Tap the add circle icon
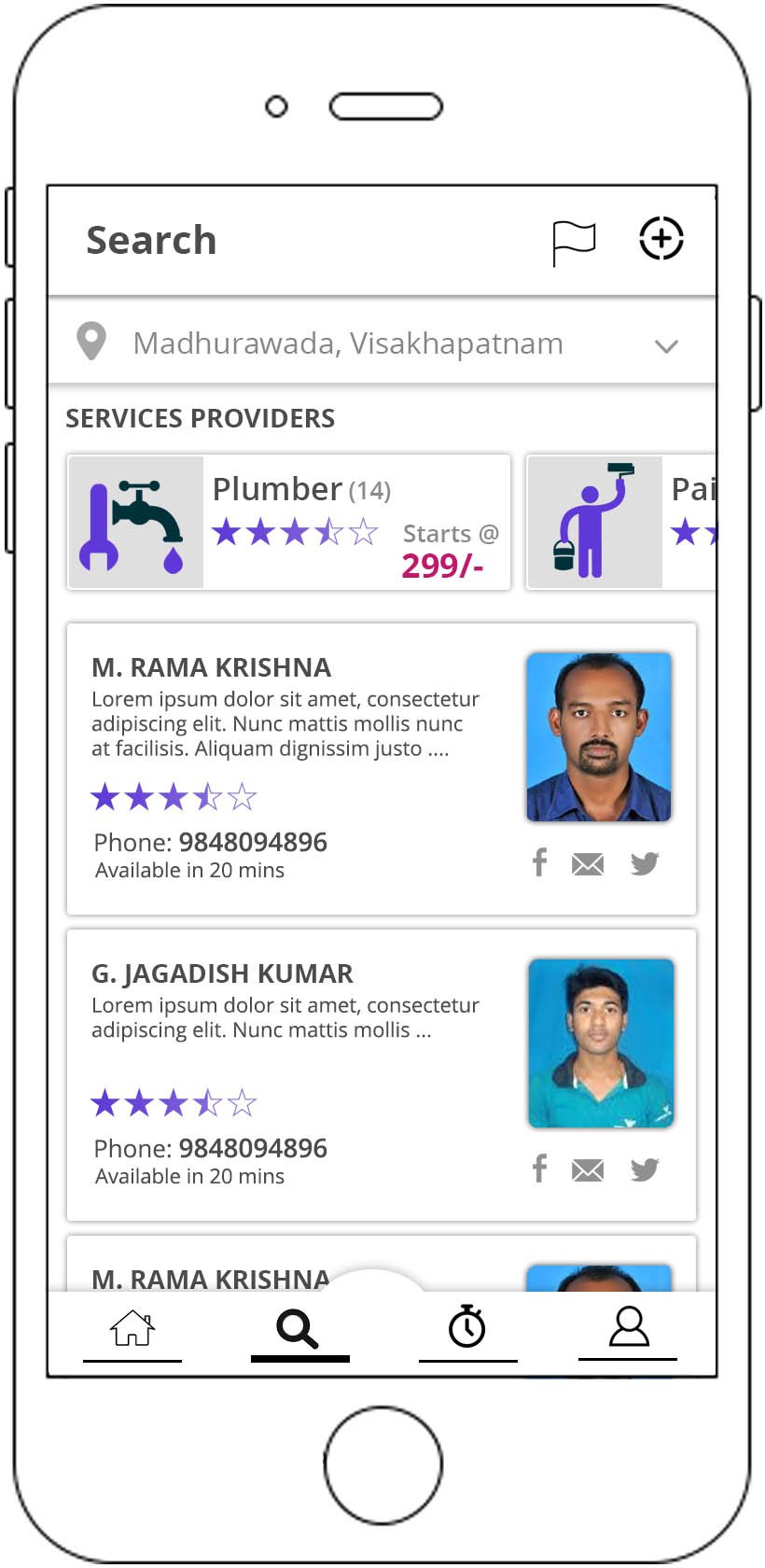Viewport: 765px width, 1568px height. 661,238
